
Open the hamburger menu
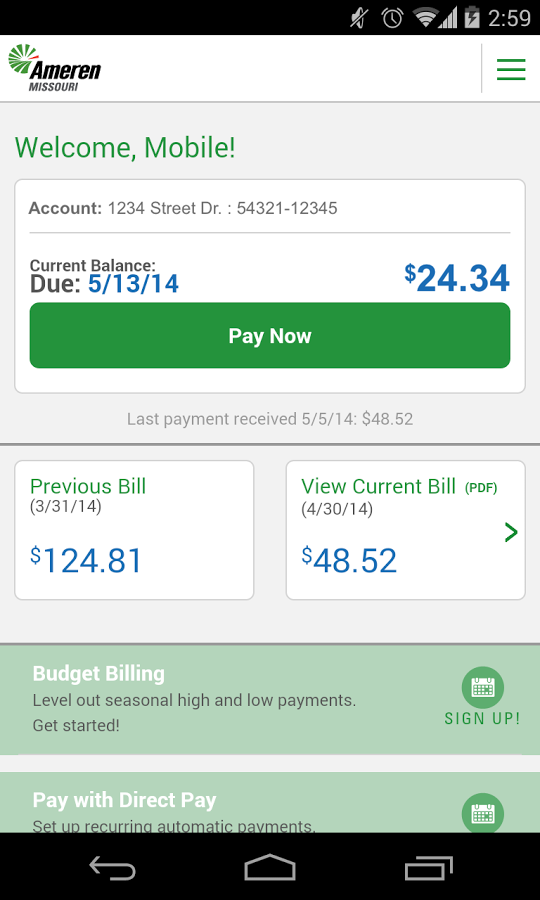511,69
